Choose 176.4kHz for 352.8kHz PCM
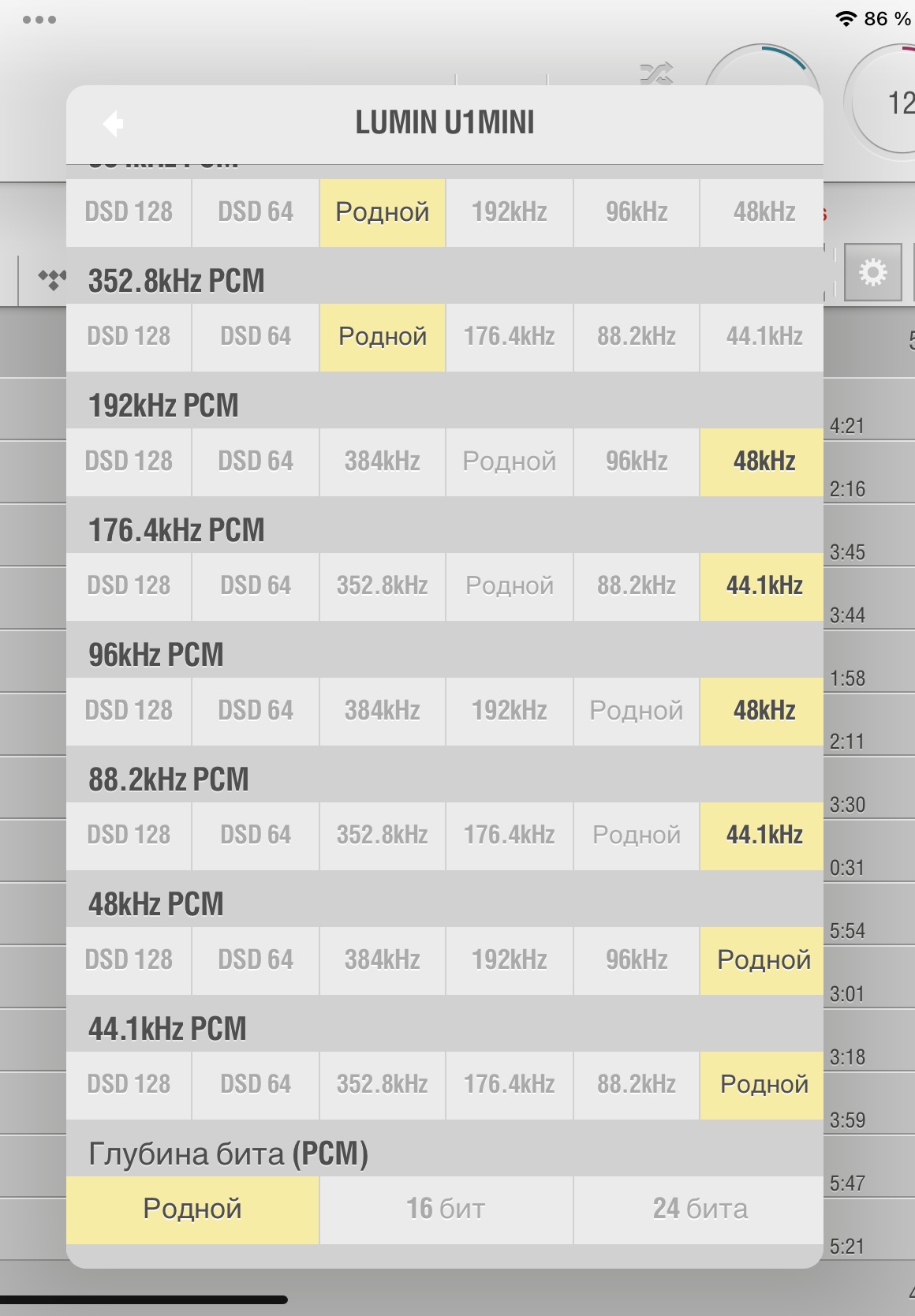Viewport: 915px width, 1316px height. 510,337
